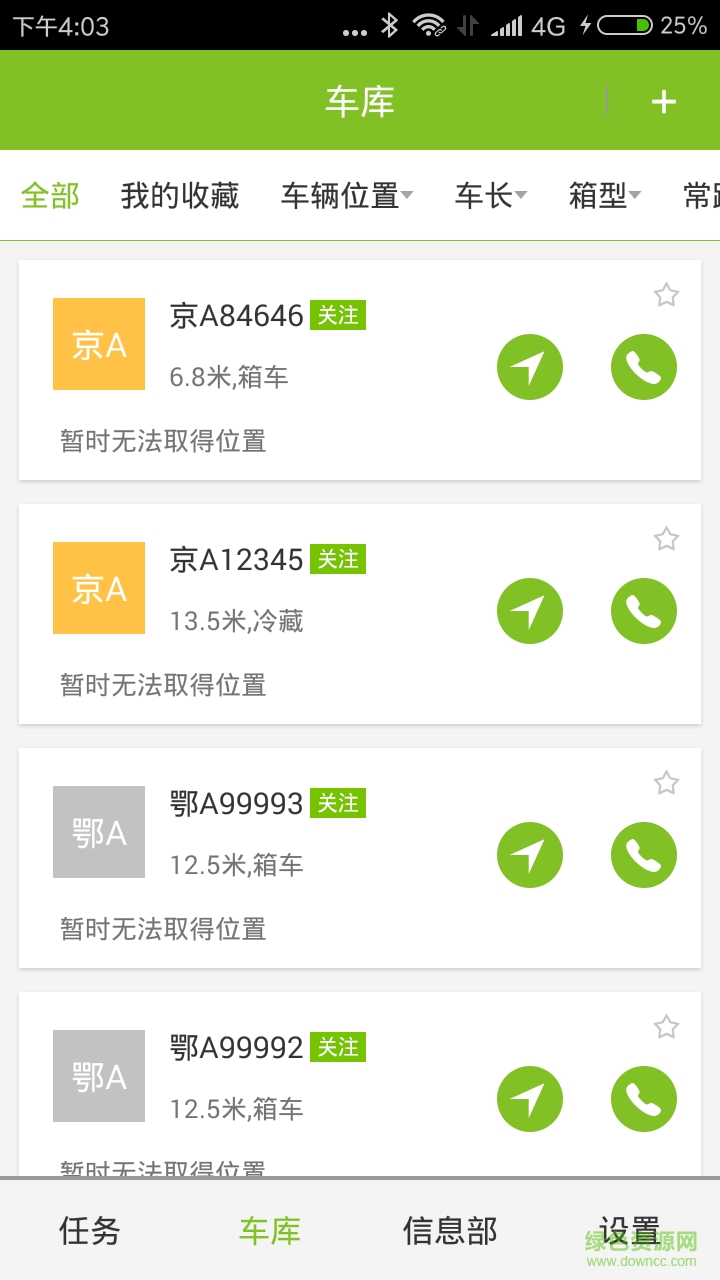720x1280 pixels.
Task: Expand the 箱型 dropdown
Action: click(x=604, y=196)
